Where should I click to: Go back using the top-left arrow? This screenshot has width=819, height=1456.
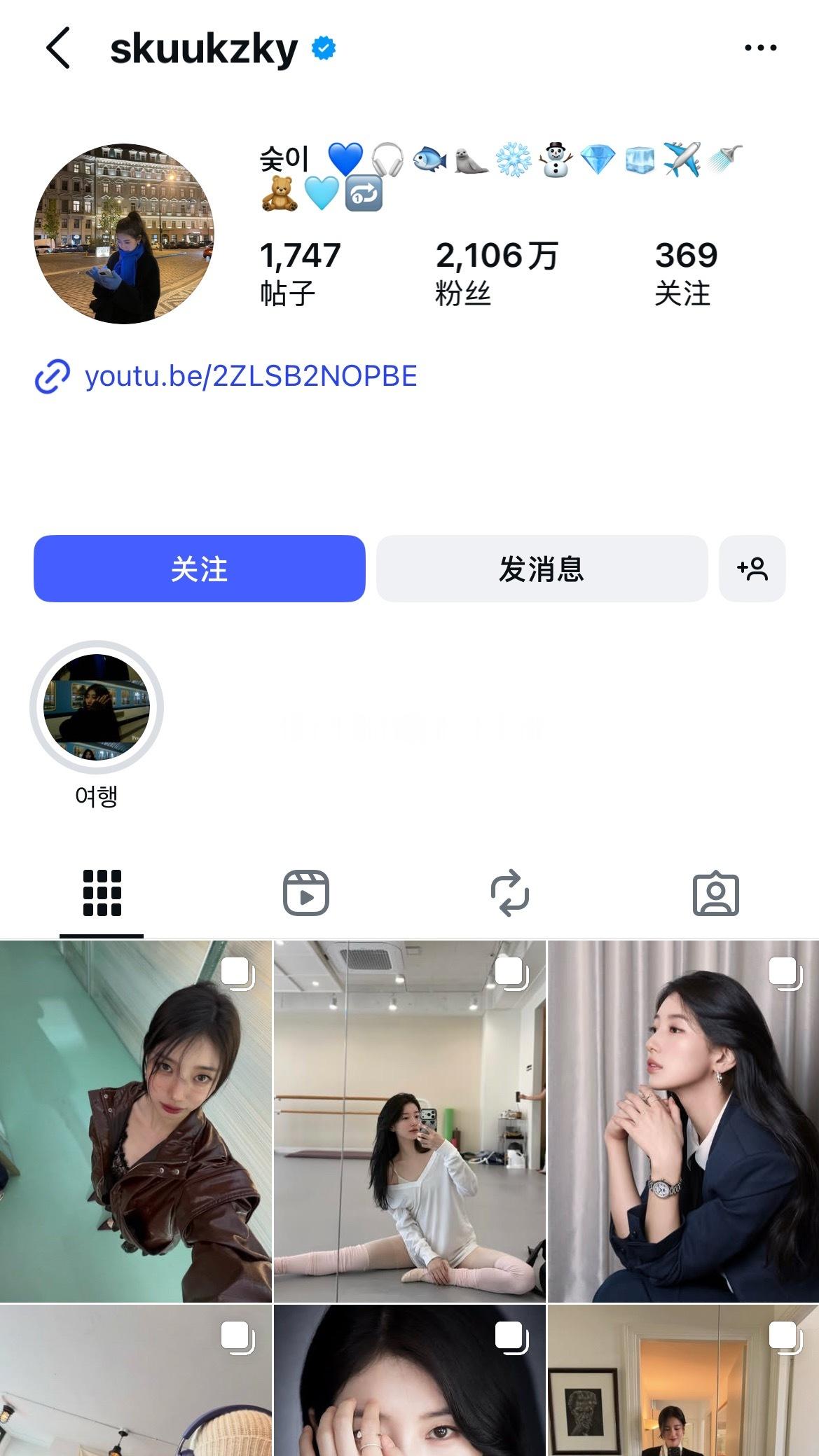(x=58, y=48)
